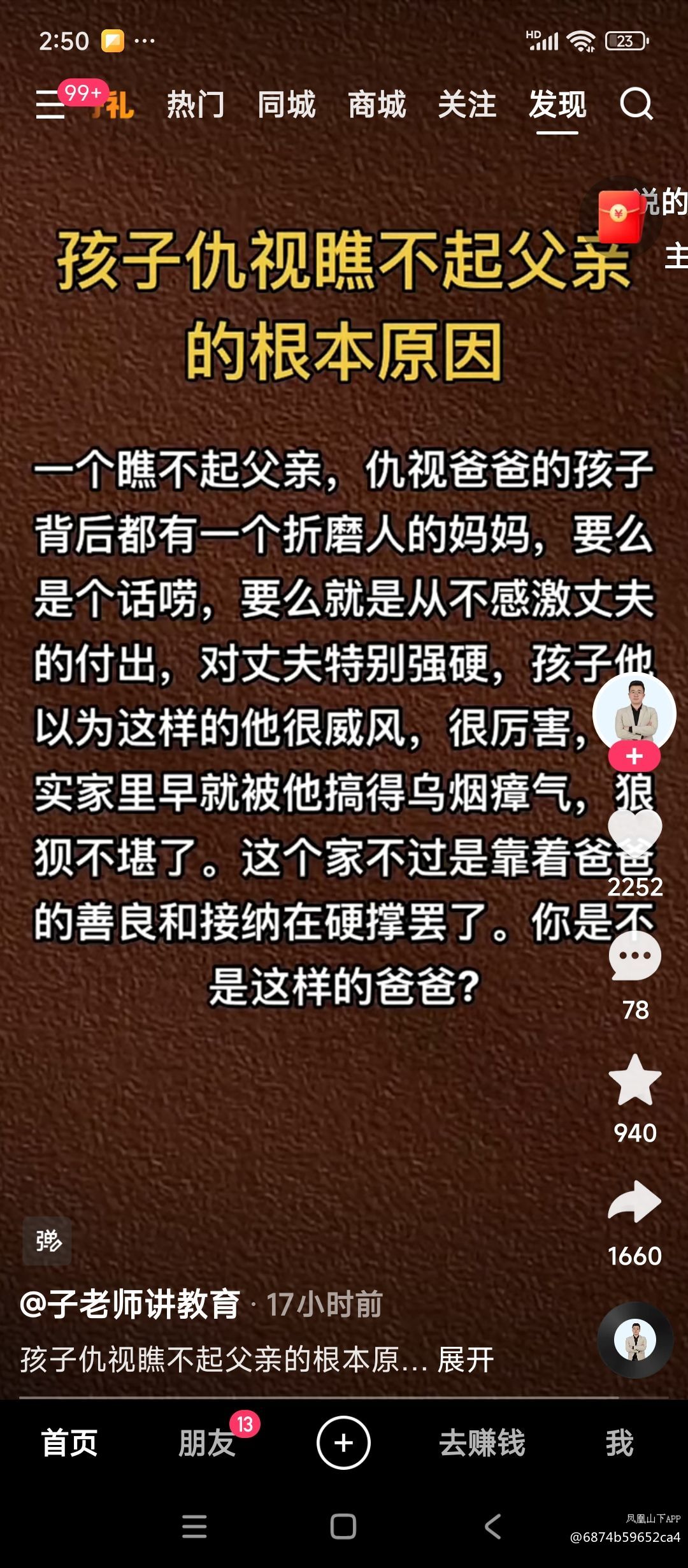The width and height of the screenshot is (688, 1568).
Task: Open the comments with 78 replies
Action: (634, 956)
